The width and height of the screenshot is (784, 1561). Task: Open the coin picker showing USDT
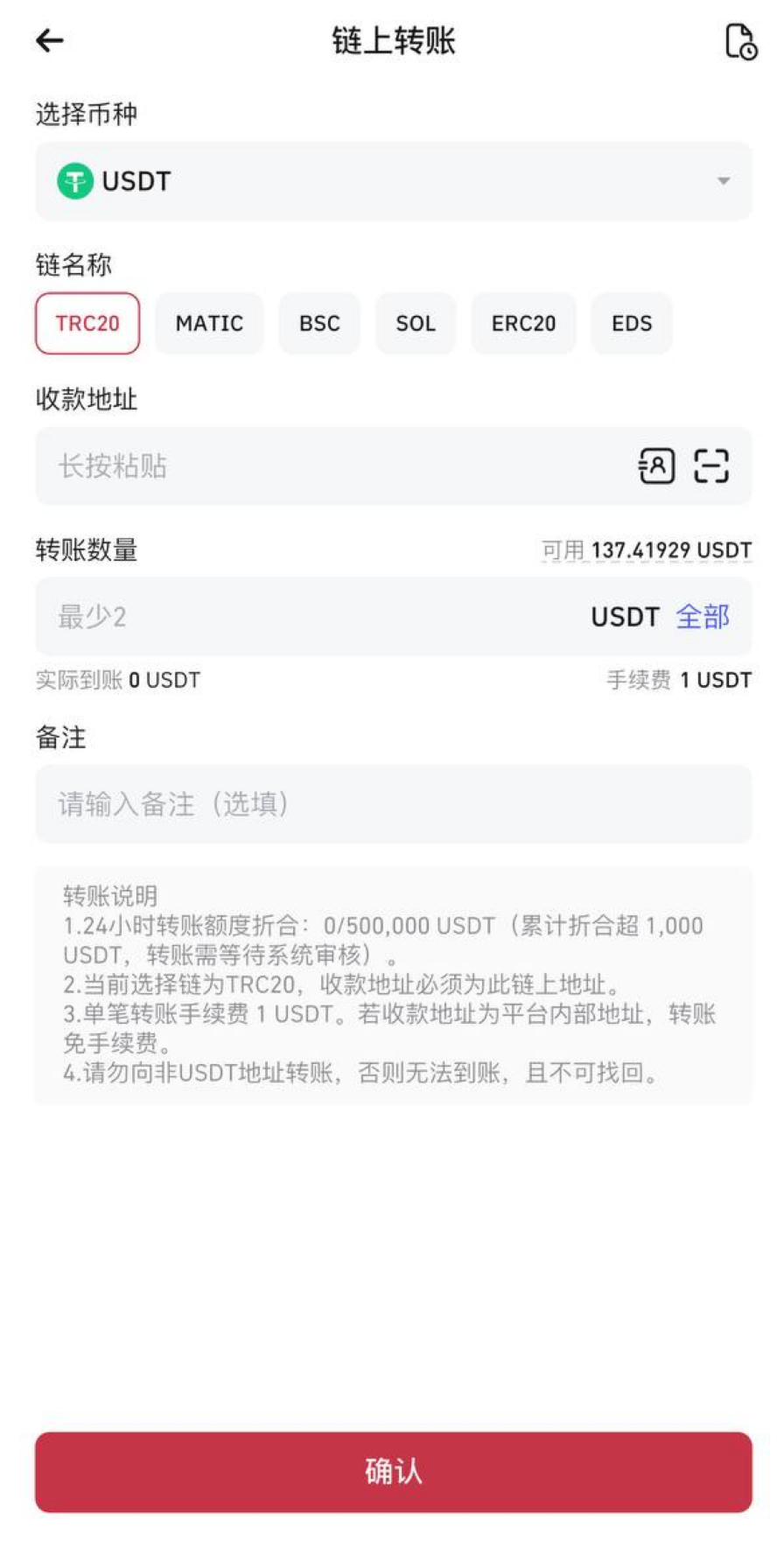tap(392, 182)
